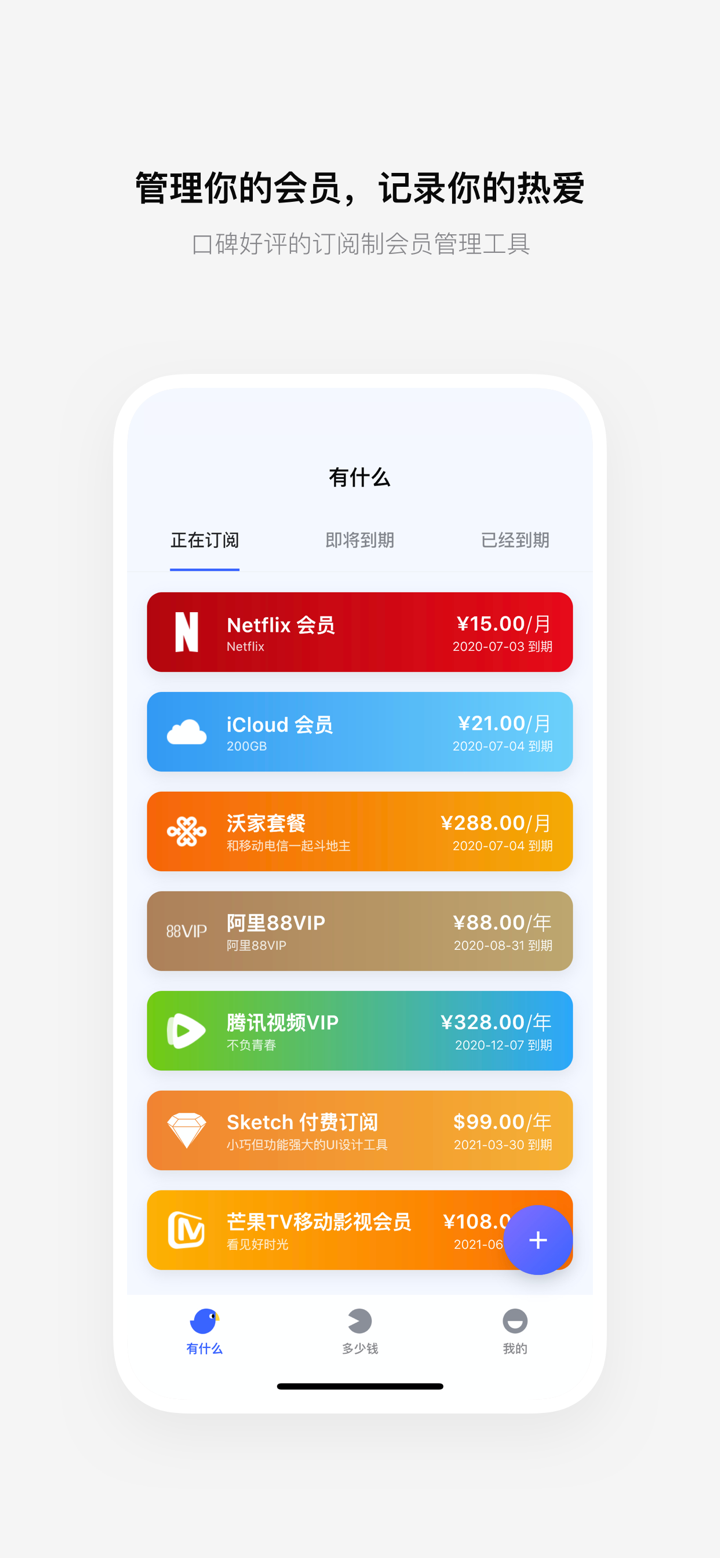Select the play icon on 腾讯视频VIP card
This screenshot has width=720, height=1558.
pyautogui.click(x=186, y=1030)
